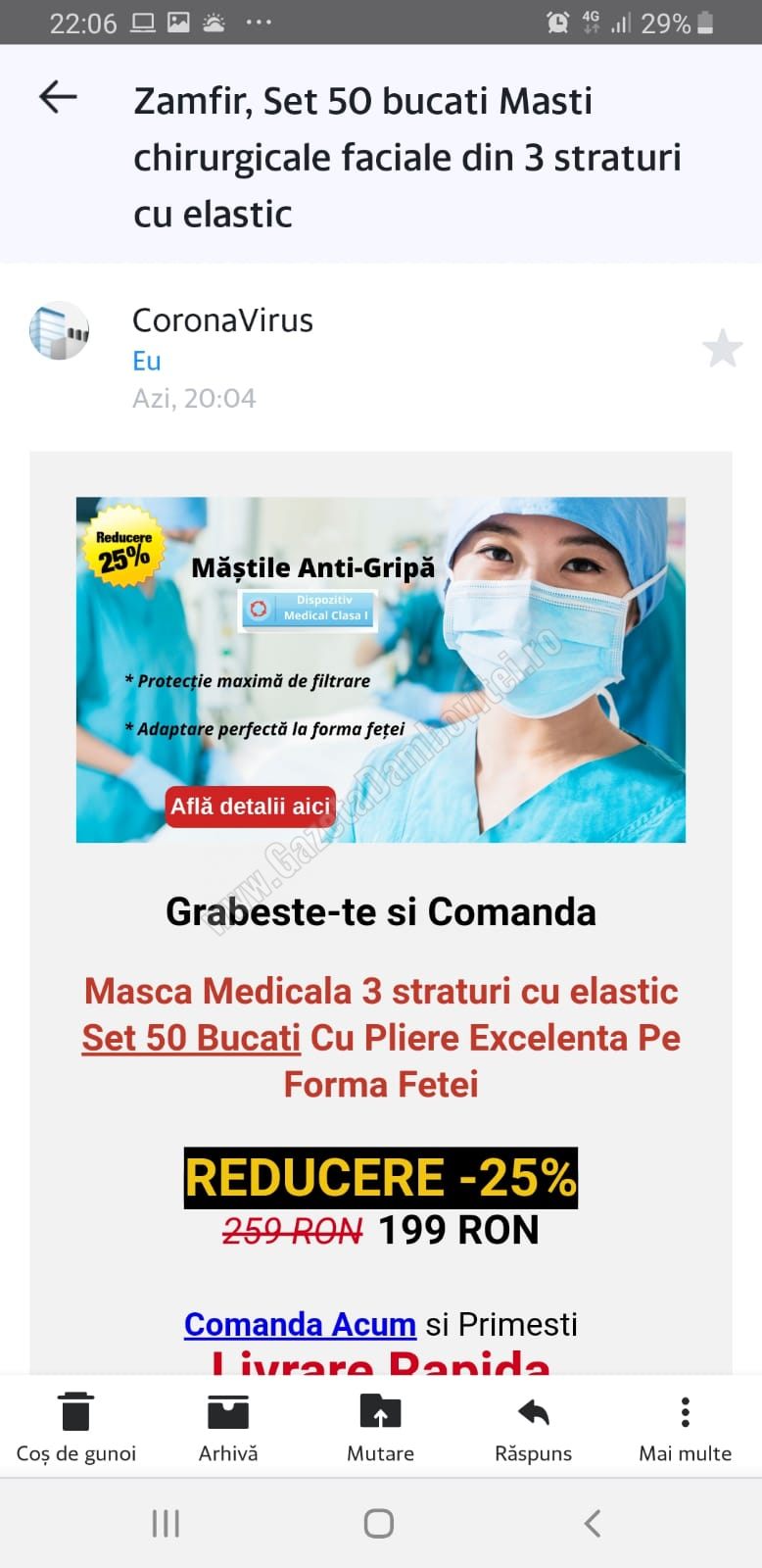Go back to the inbox

pos(58,97)
